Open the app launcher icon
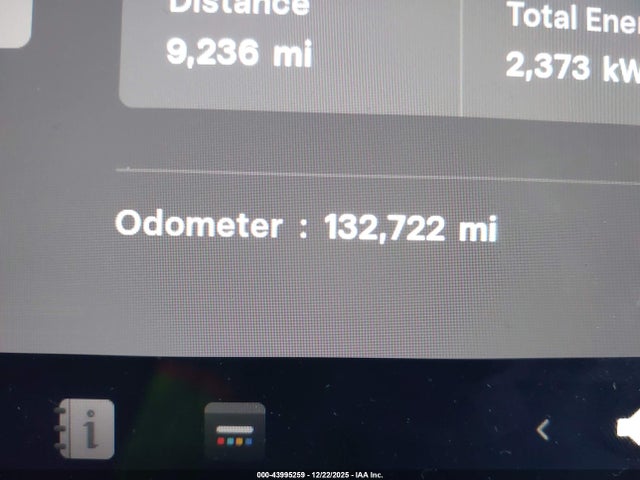This screenshot has height=480, width=640. (235, 431)
